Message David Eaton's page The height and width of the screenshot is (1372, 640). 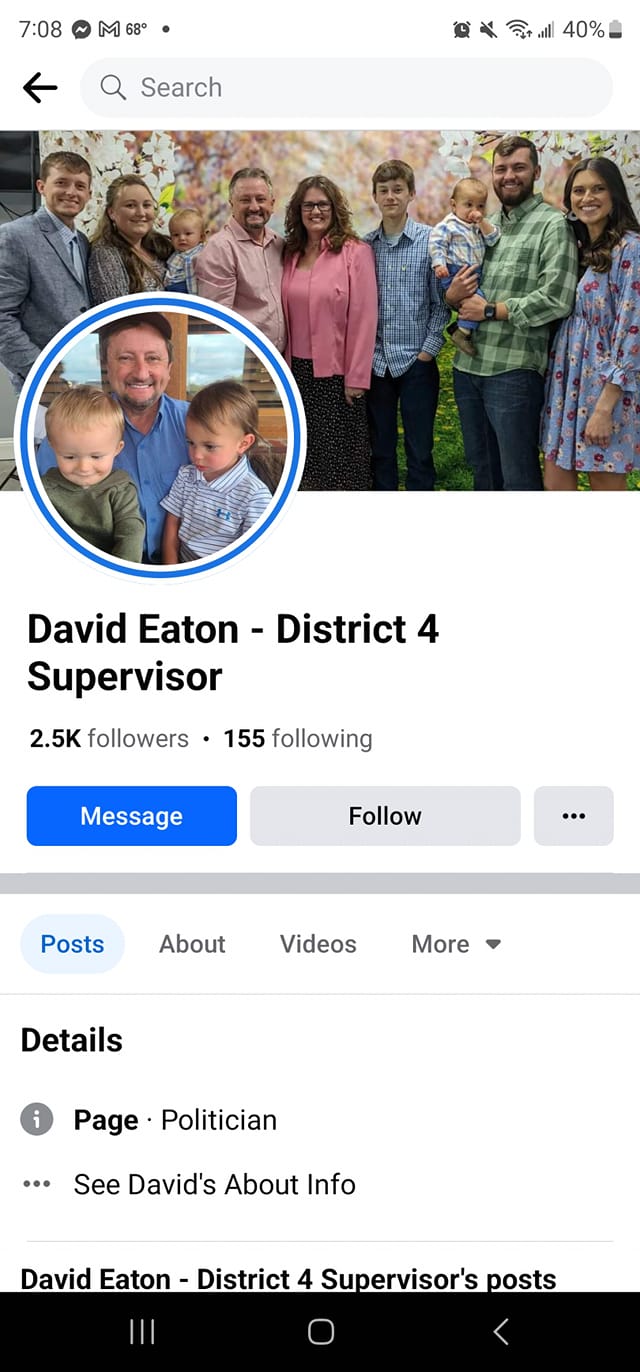point(131,816)
